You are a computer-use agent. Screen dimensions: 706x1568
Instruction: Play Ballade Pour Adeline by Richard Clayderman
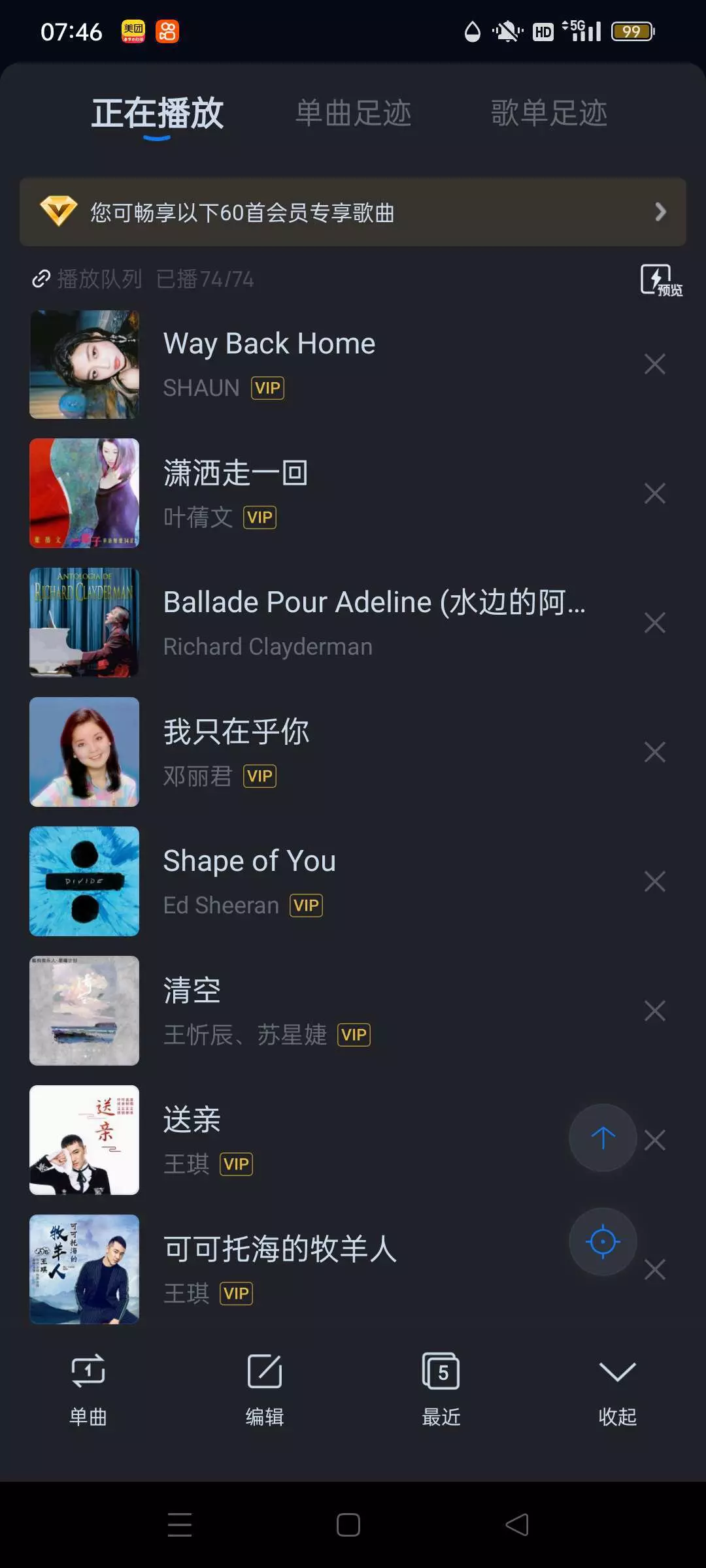click(327, 623)
